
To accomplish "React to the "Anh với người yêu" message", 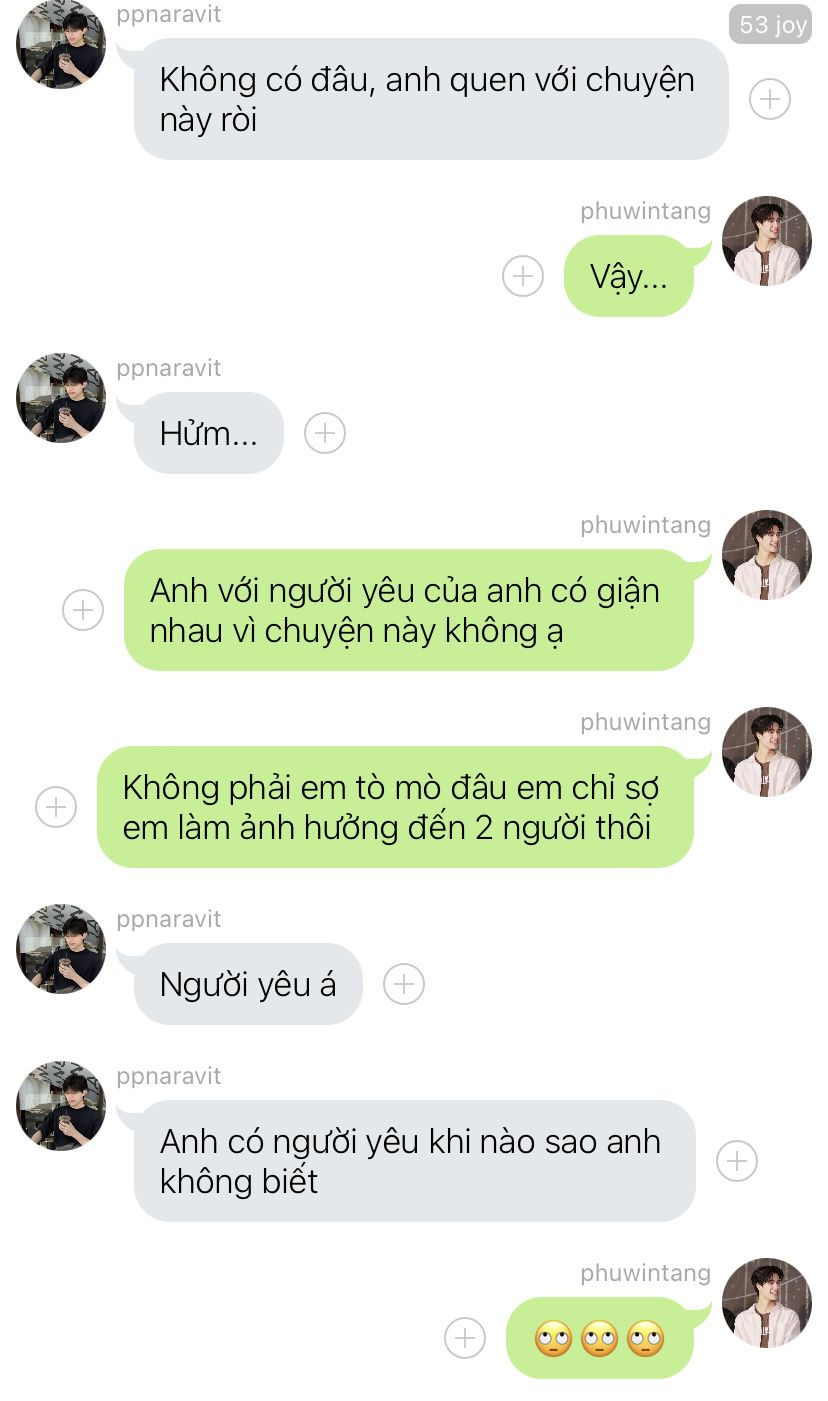I will pos(83,610).
